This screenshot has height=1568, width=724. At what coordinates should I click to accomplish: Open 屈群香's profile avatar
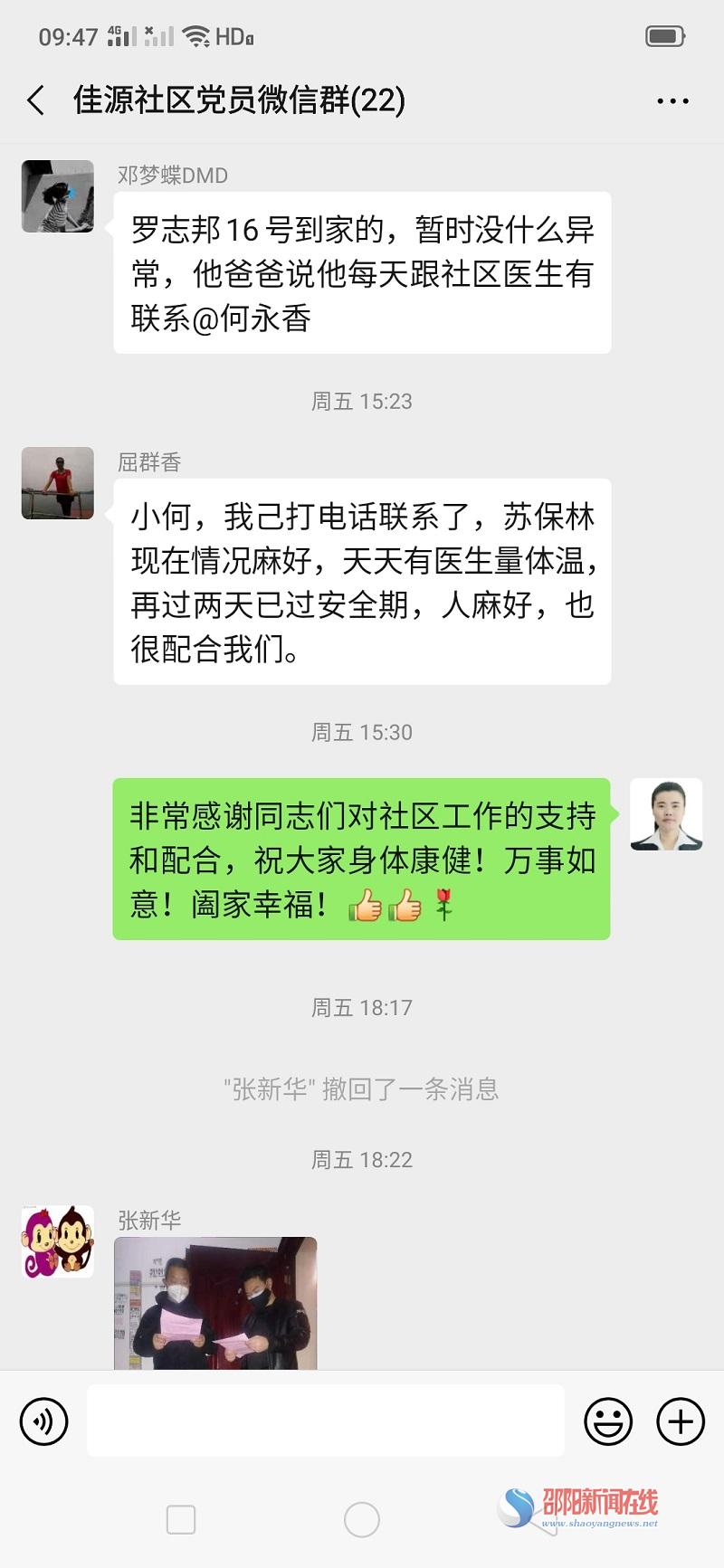[x=58, y=482]
